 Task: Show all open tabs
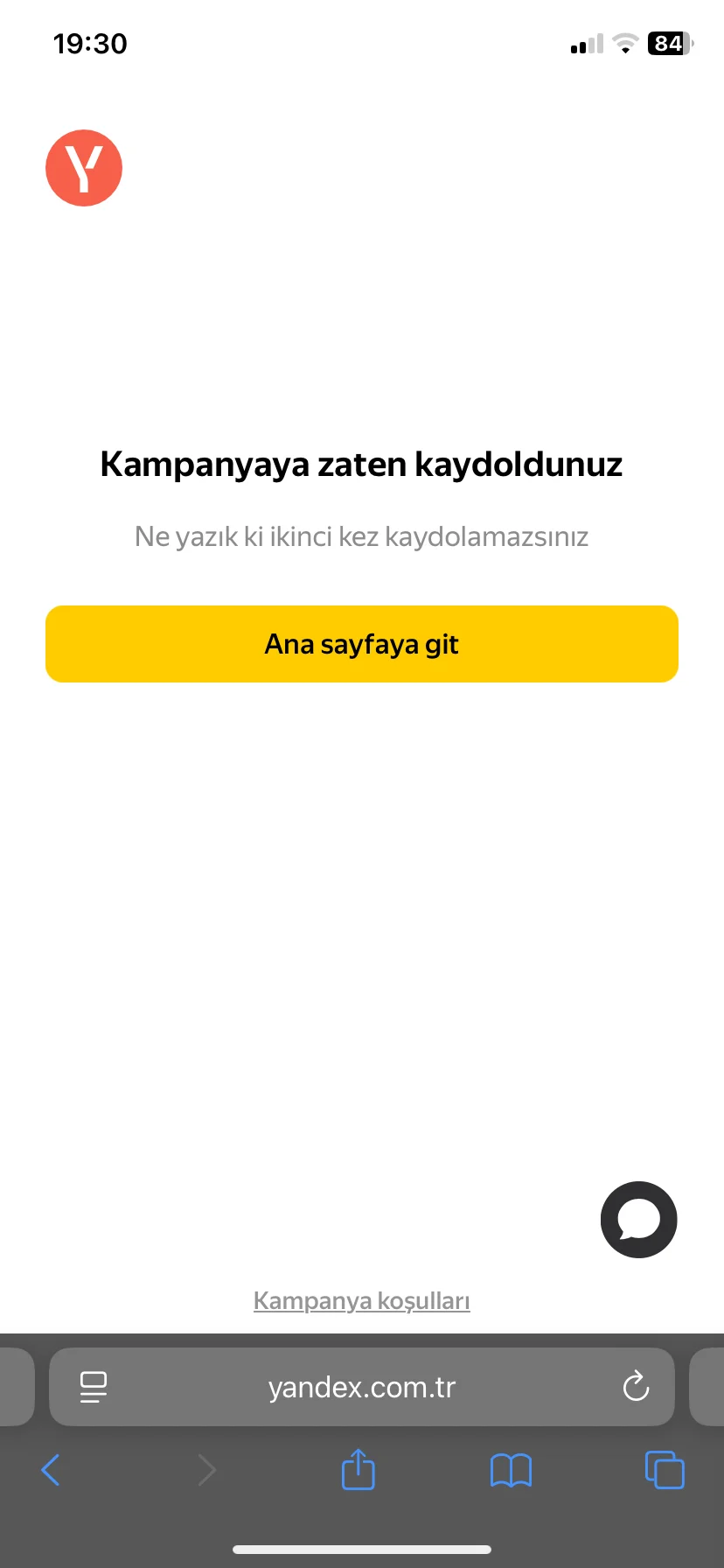coord(665,1470)
